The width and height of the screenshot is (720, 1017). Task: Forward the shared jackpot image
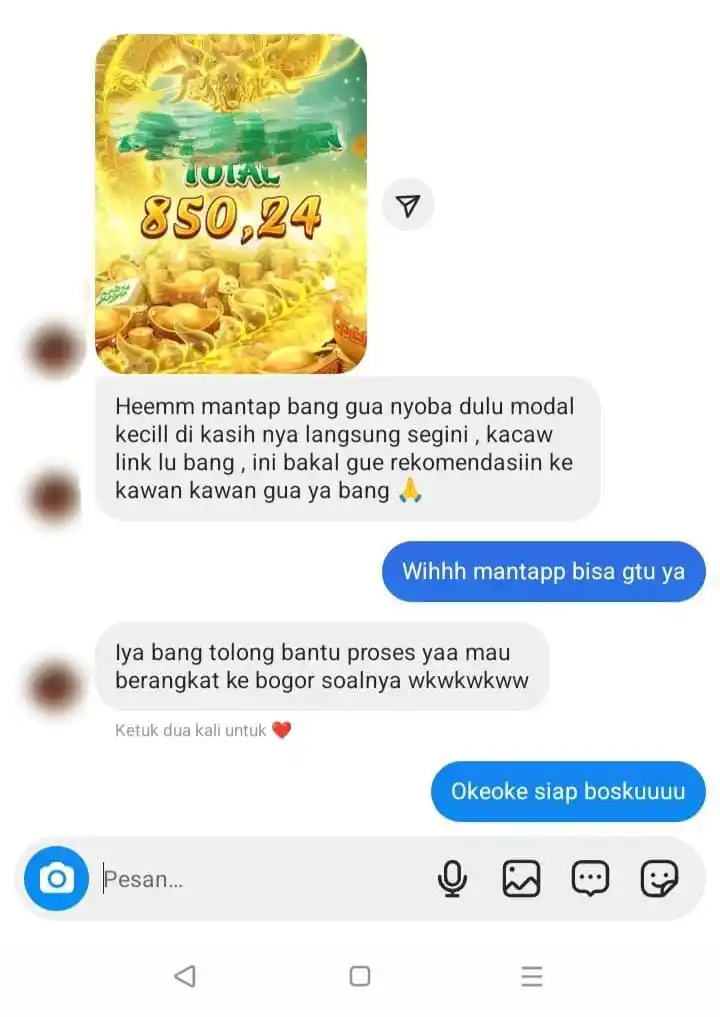[408, 206]
